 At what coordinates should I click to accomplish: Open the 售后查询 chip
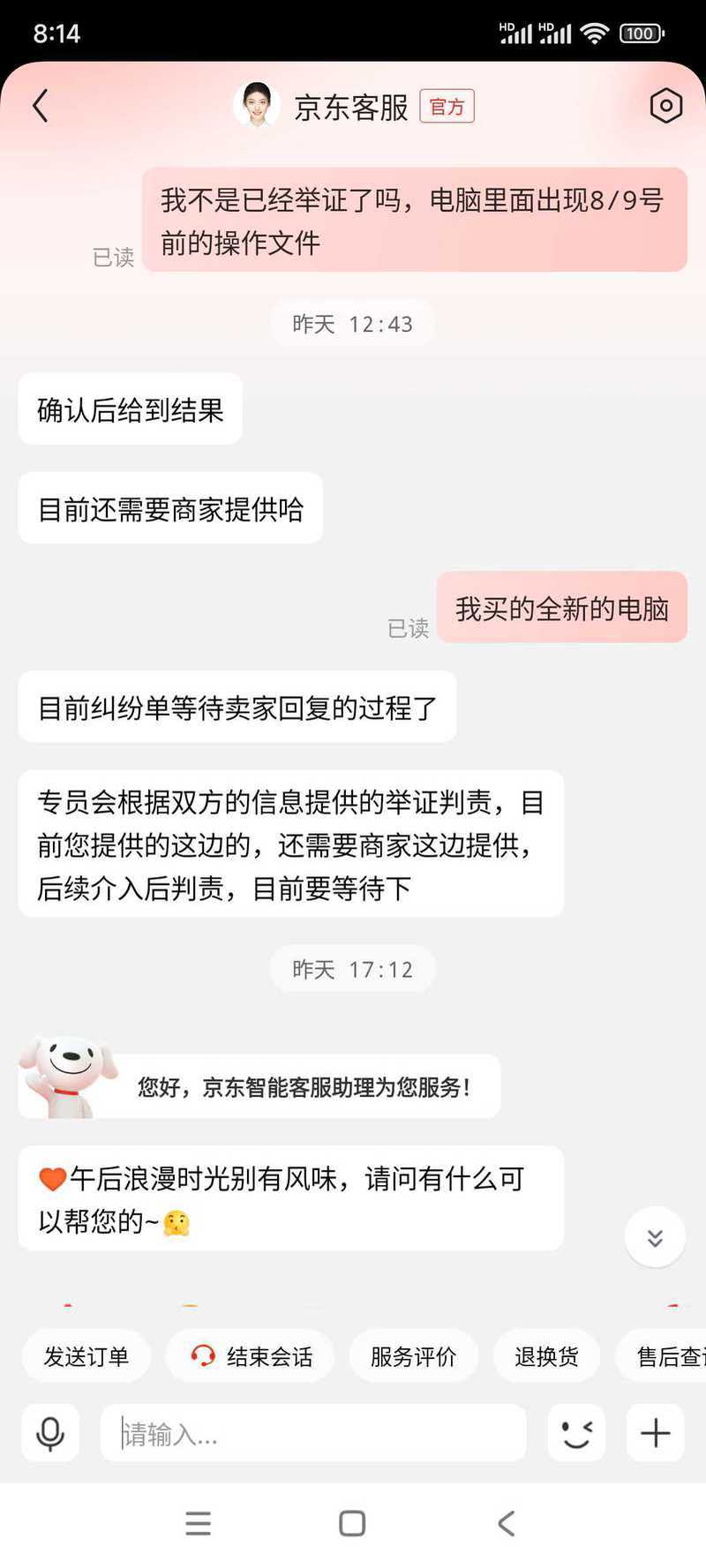(668, 1356)
